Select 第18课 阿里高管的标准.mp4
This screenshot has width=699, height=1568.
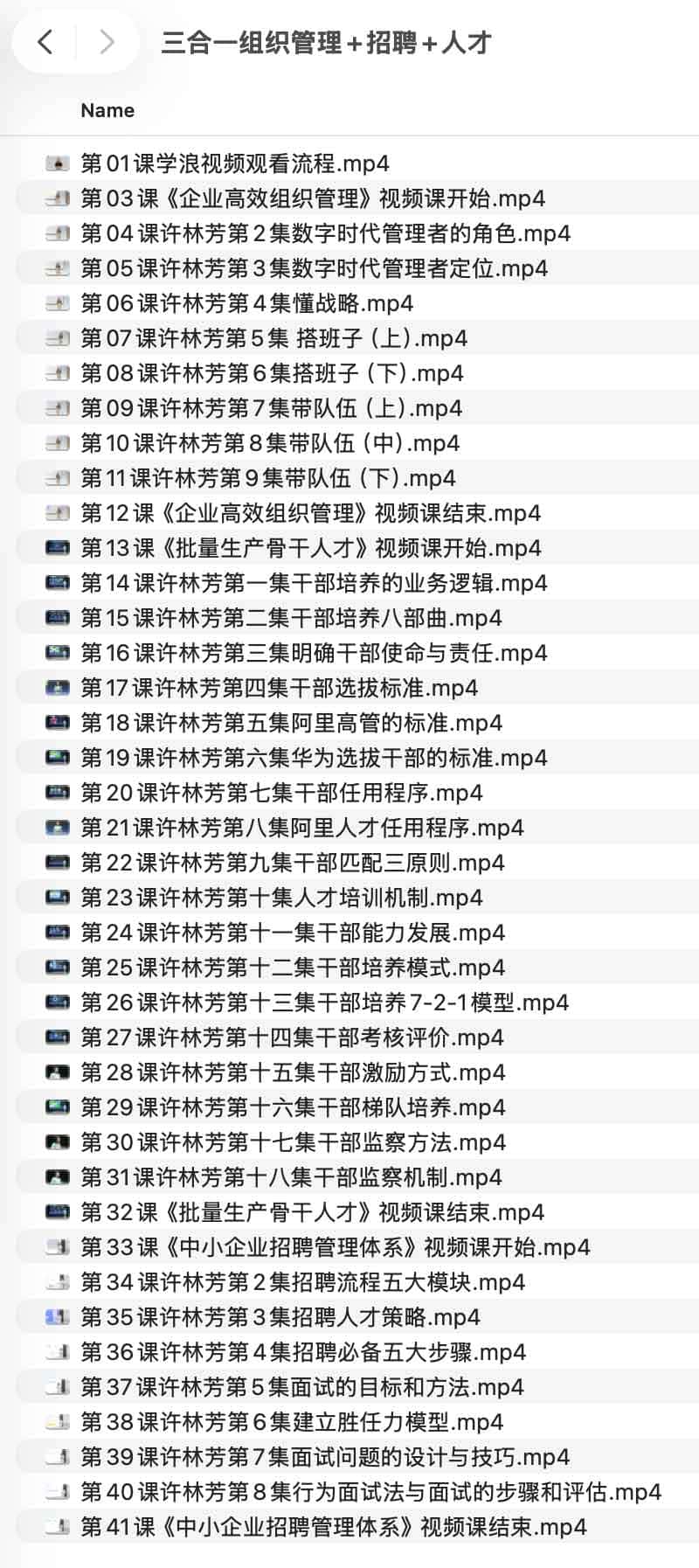tap(291, 723)
